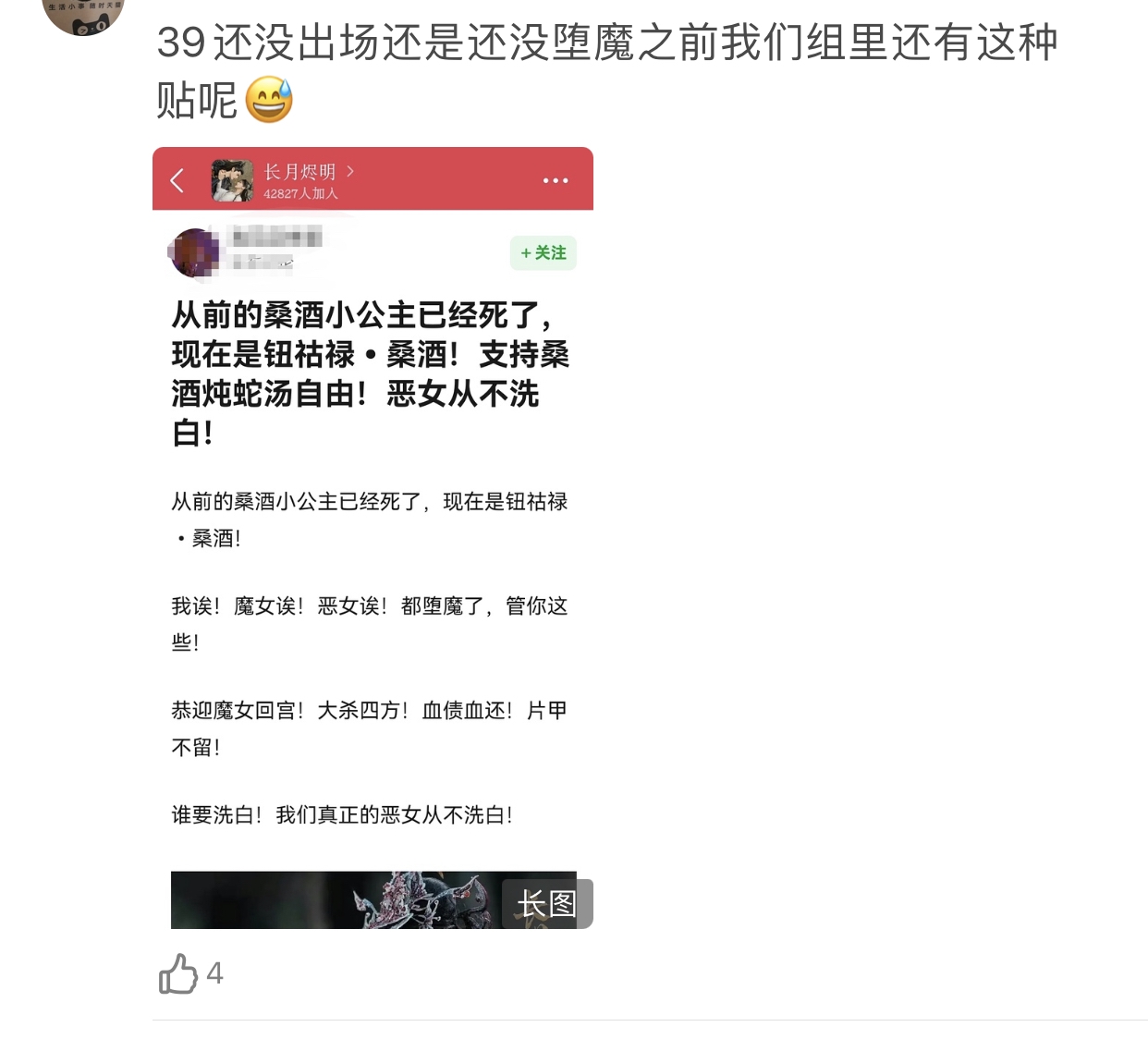Image resolution: width=1148 pixels, height=1039 pixels.
Task: Open the commenter's avatar profile
Action: click(x=83, y=13)
